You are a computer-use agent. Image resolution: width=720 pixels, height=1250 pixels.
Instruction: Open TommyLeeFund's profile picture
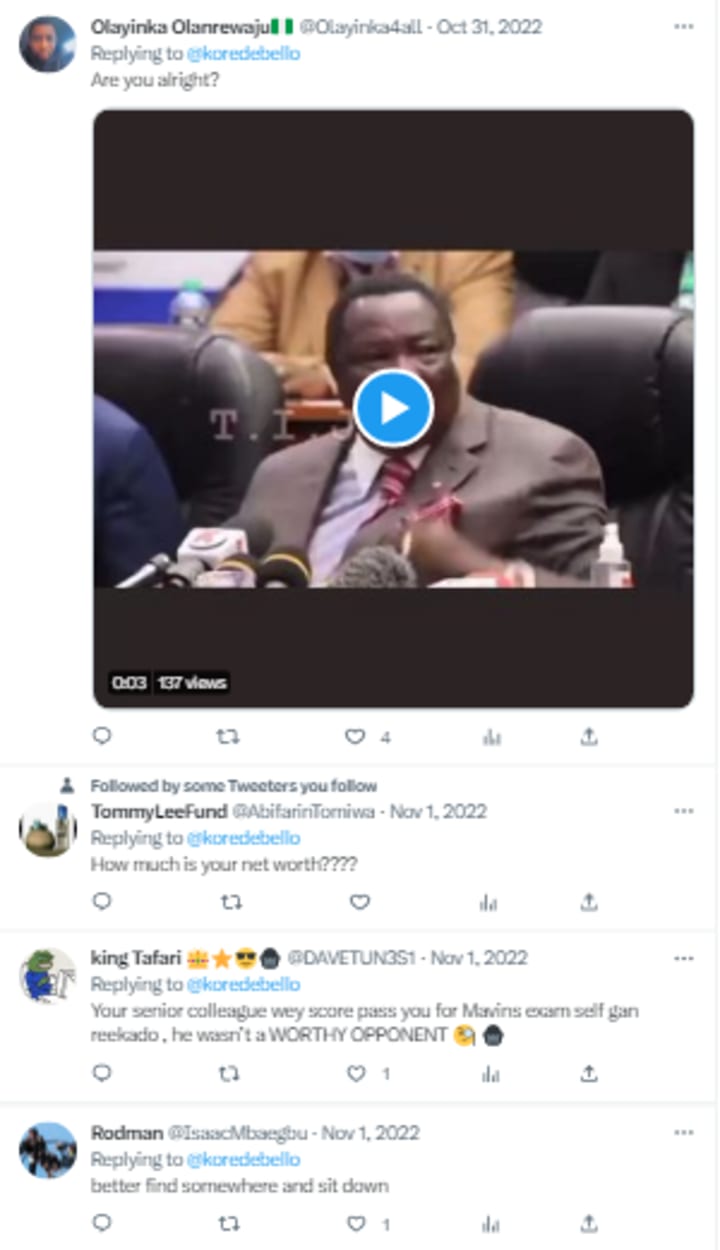coord(47,829)
